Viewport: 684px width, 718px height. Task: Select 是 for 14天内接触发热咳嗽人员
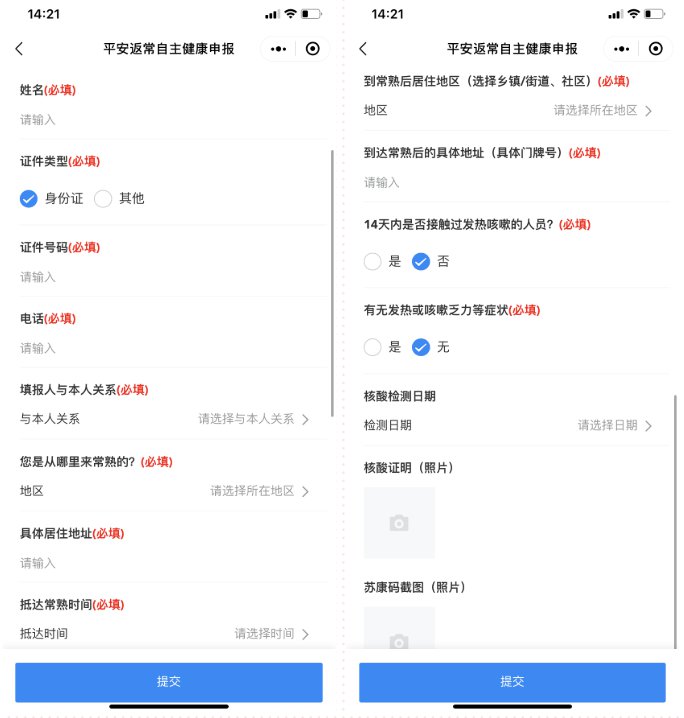pos(373,261)
